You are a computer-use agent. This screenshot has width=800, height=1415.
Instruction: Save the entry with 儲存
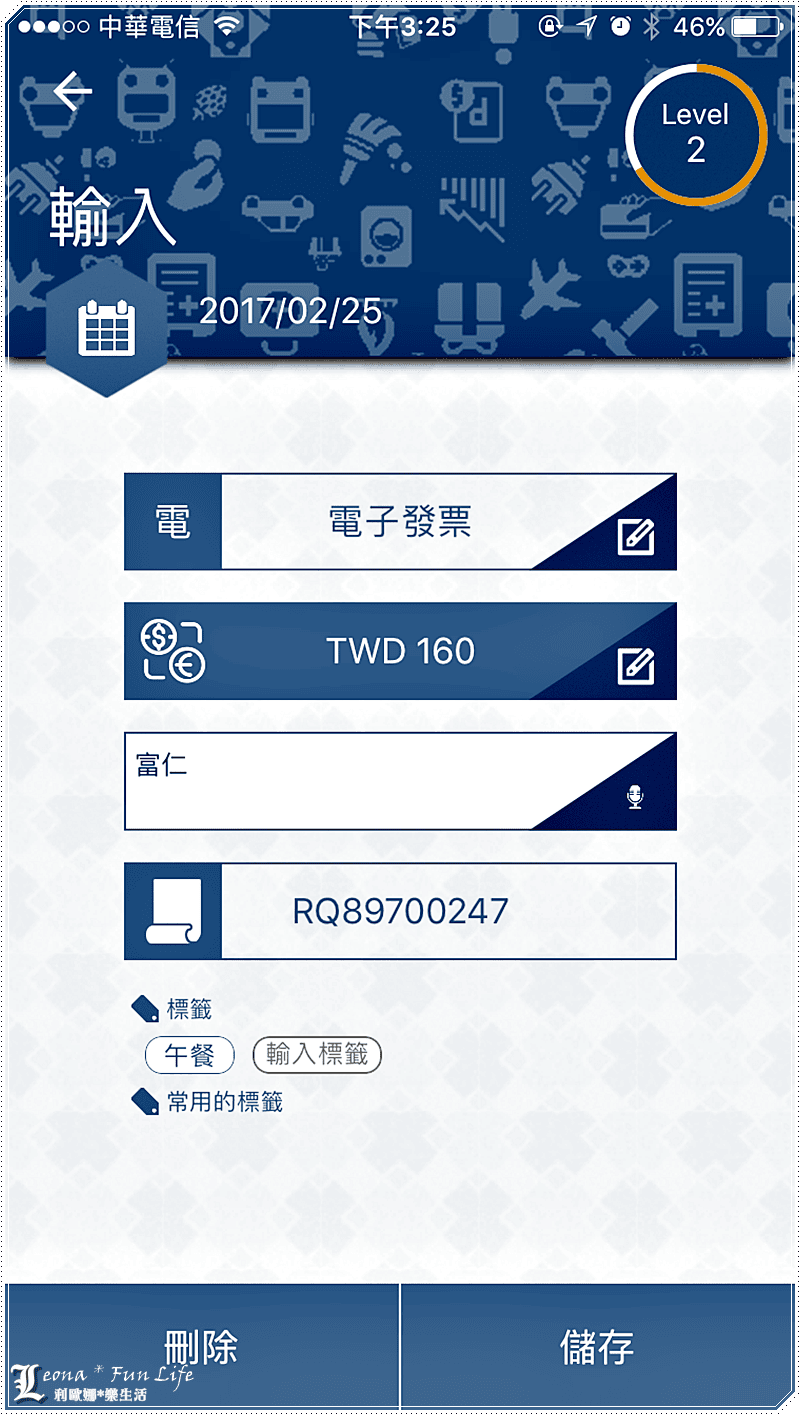pos(597,1347)
